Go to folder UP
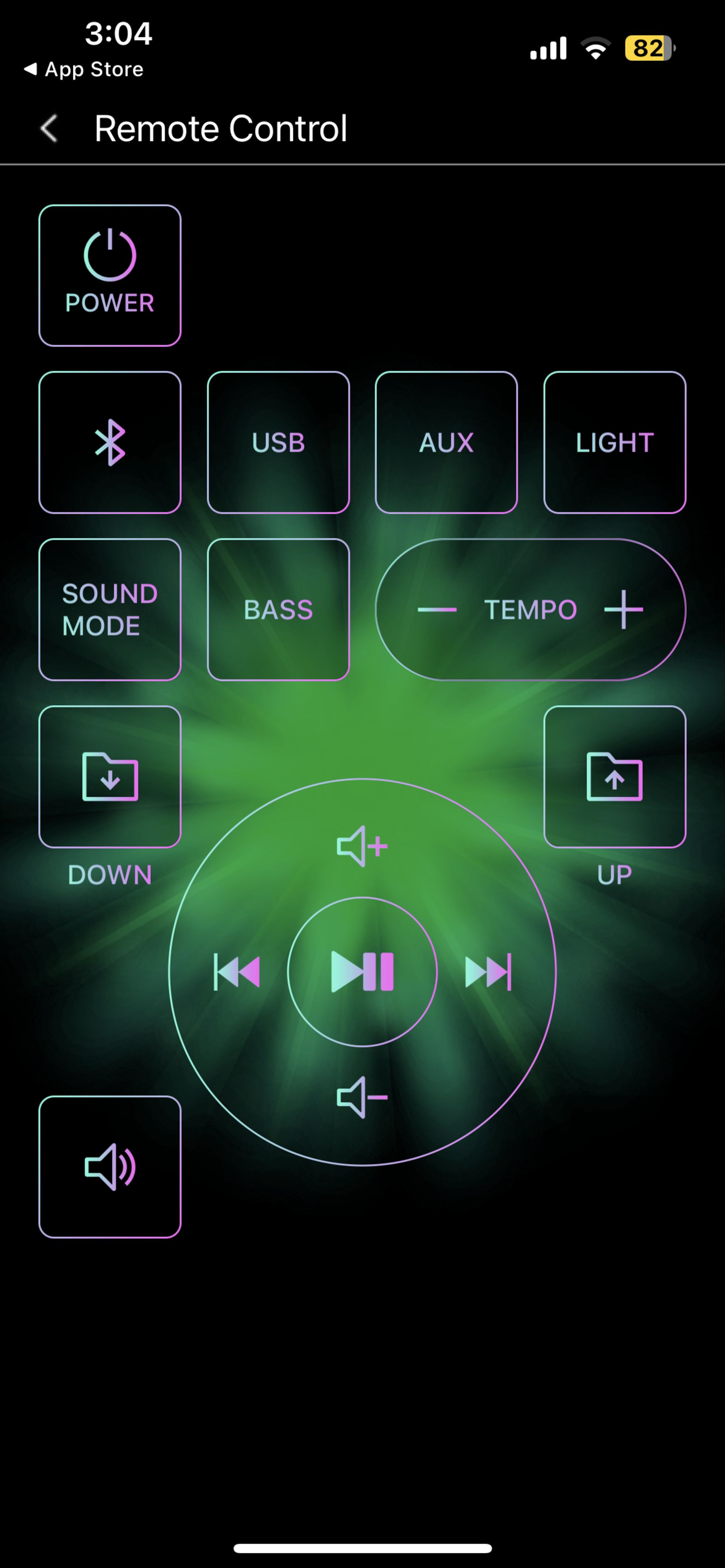 coord(615,777)
